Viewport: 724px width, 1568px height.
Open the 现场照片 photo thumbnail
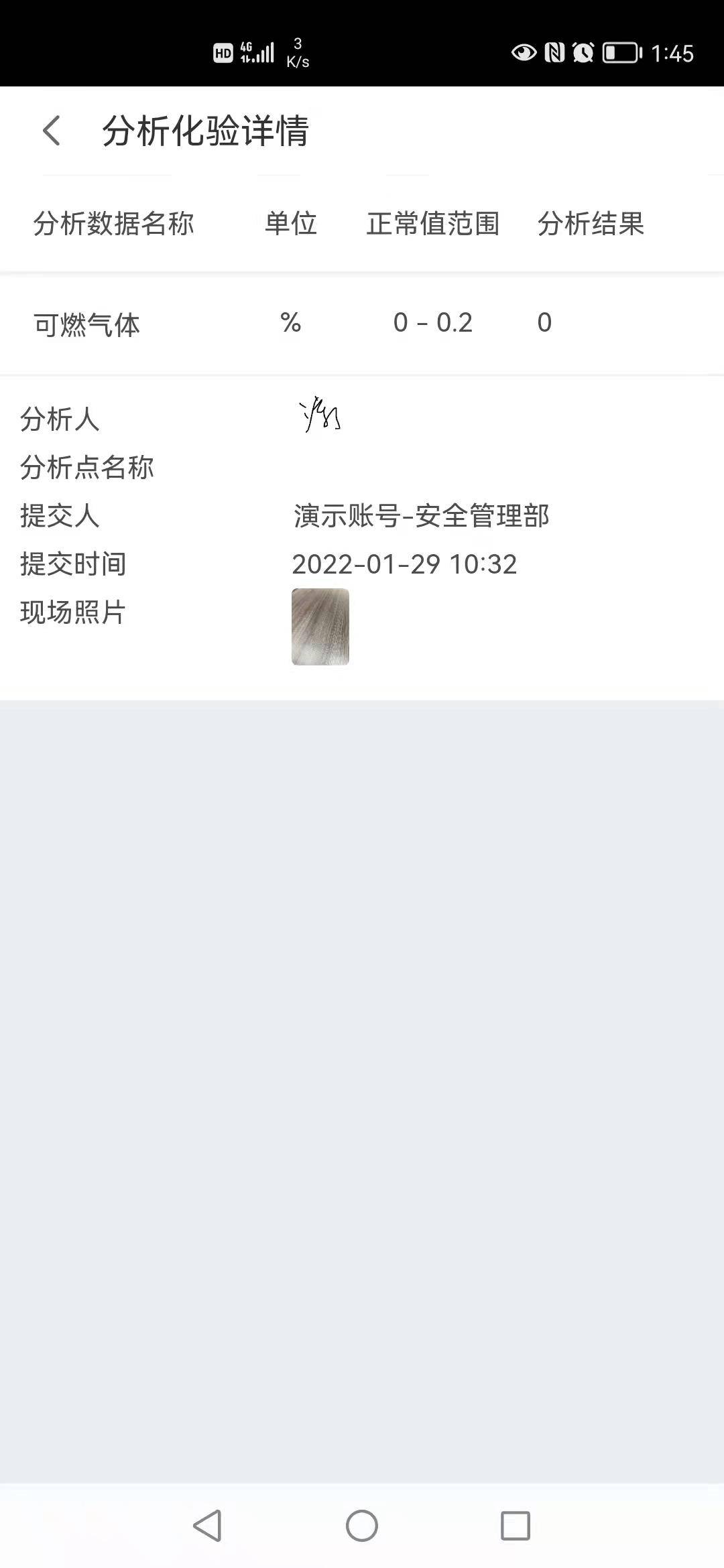(320, 627)
